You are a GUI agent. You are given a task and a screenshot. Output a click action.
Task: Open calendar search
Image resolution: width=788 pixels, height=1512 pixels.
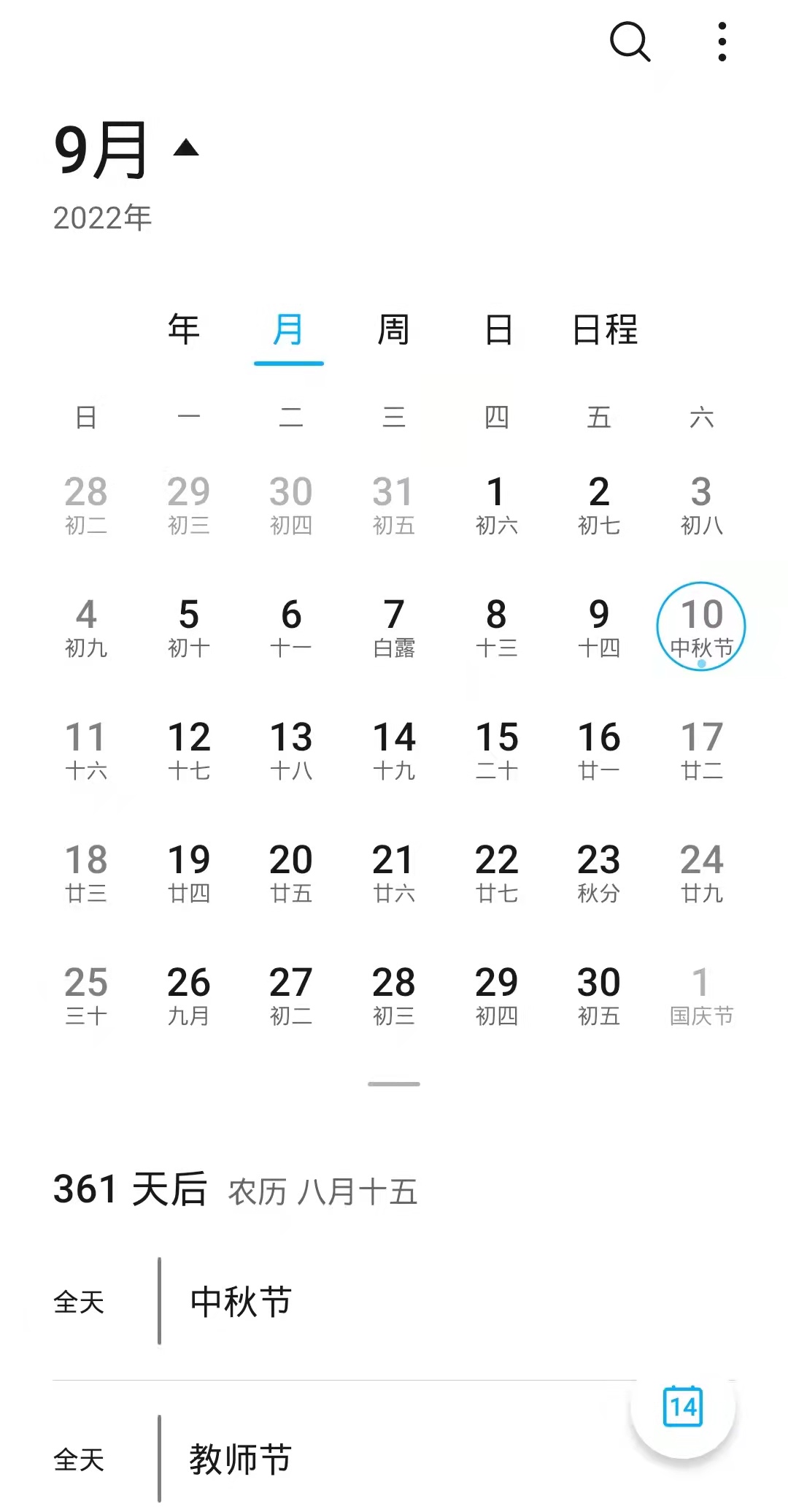tap(630, 42)
